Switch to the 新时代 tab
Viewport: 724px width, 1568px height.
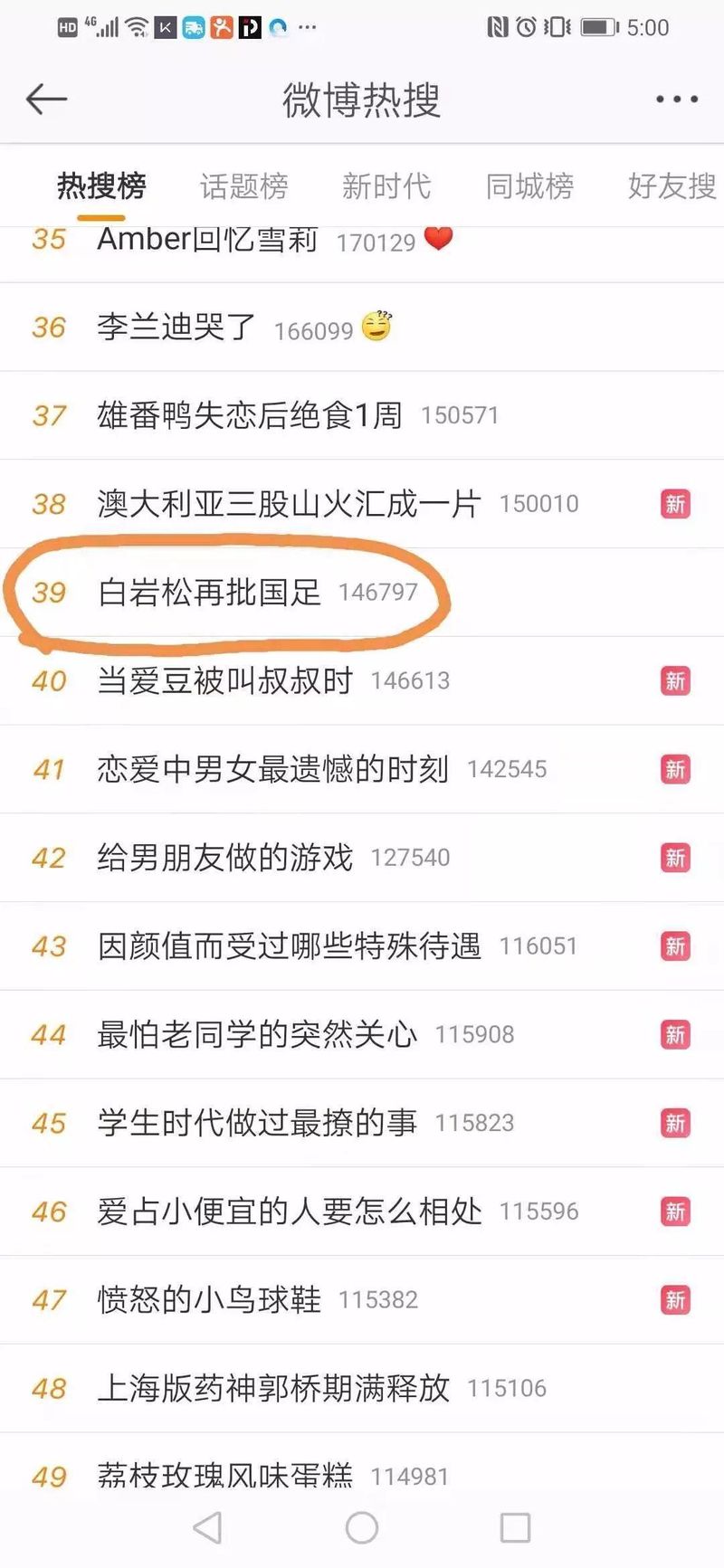coord(386,186)
